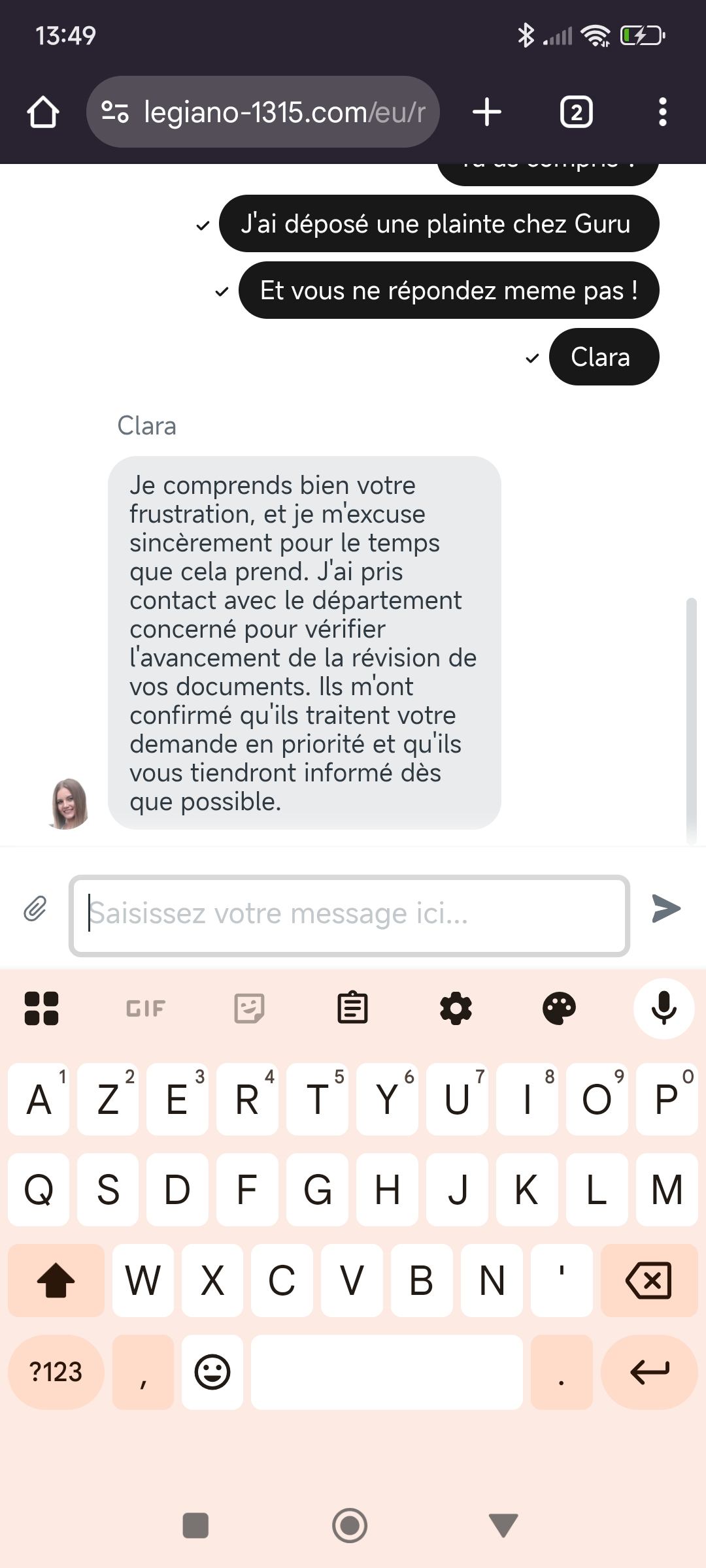Screen dimensions: 706x1568
Task: Focus the message input field
Action: click(349, 915)
